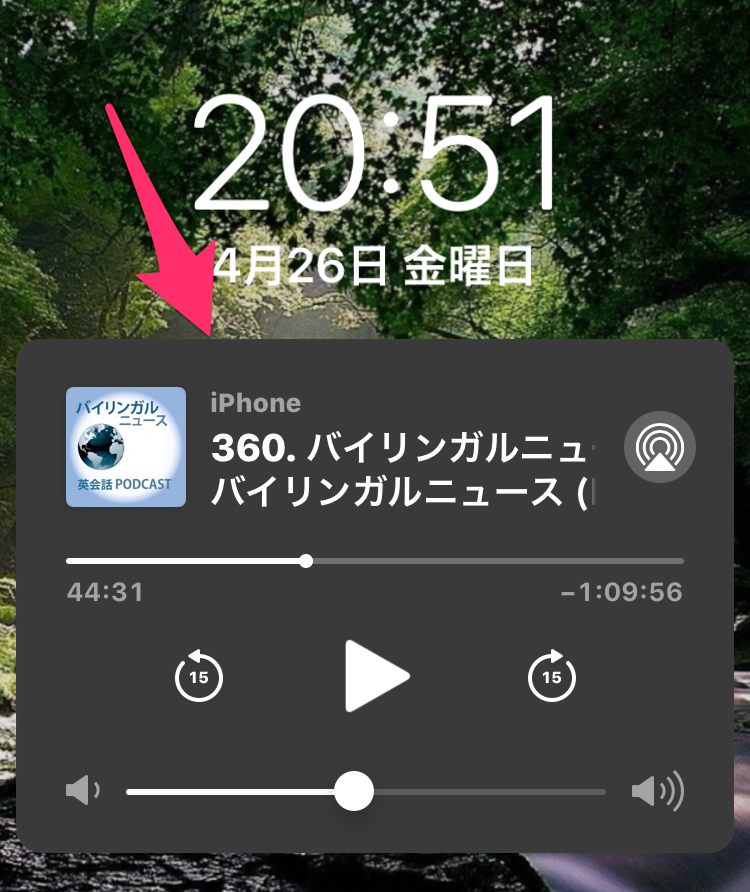Open the バイリンガルニュース podcast artwork
750x892 pixels.
click(x=126, y=447)
